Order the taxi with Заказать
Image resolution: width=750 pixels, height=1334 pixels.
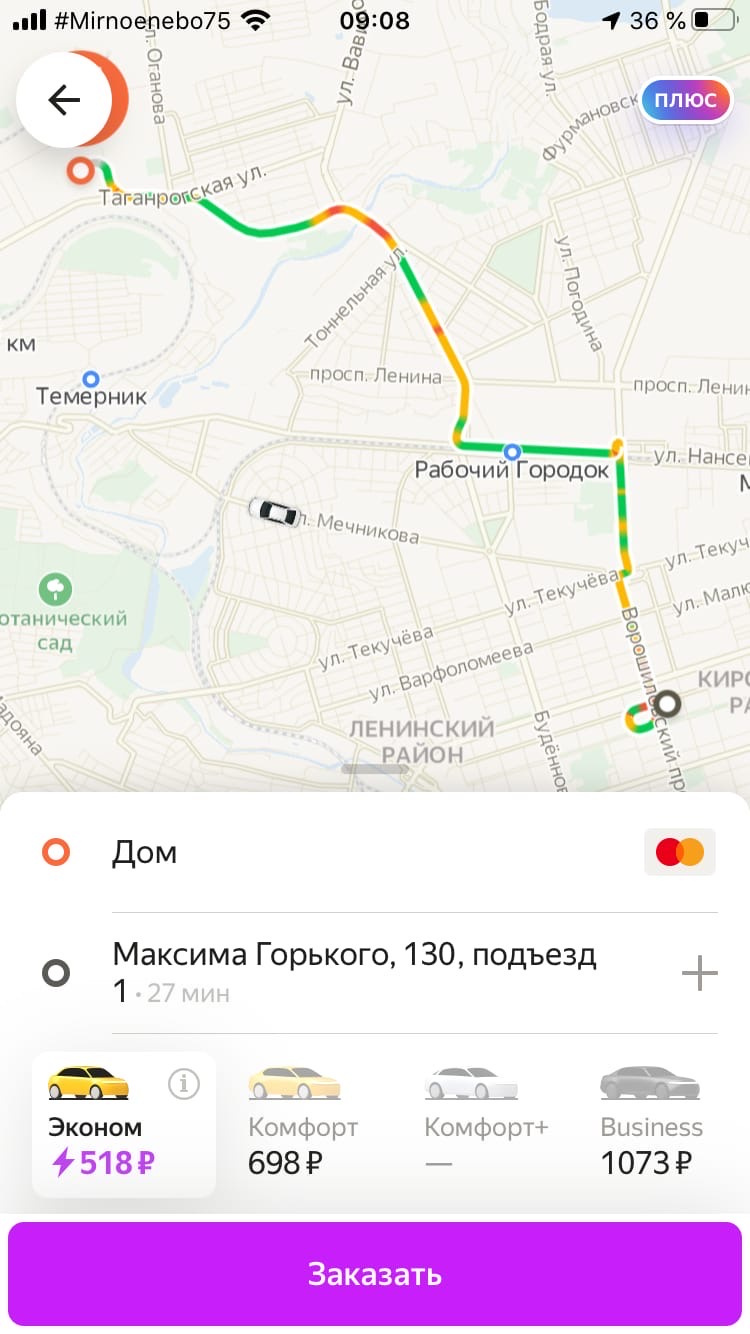click(375, 1274)
